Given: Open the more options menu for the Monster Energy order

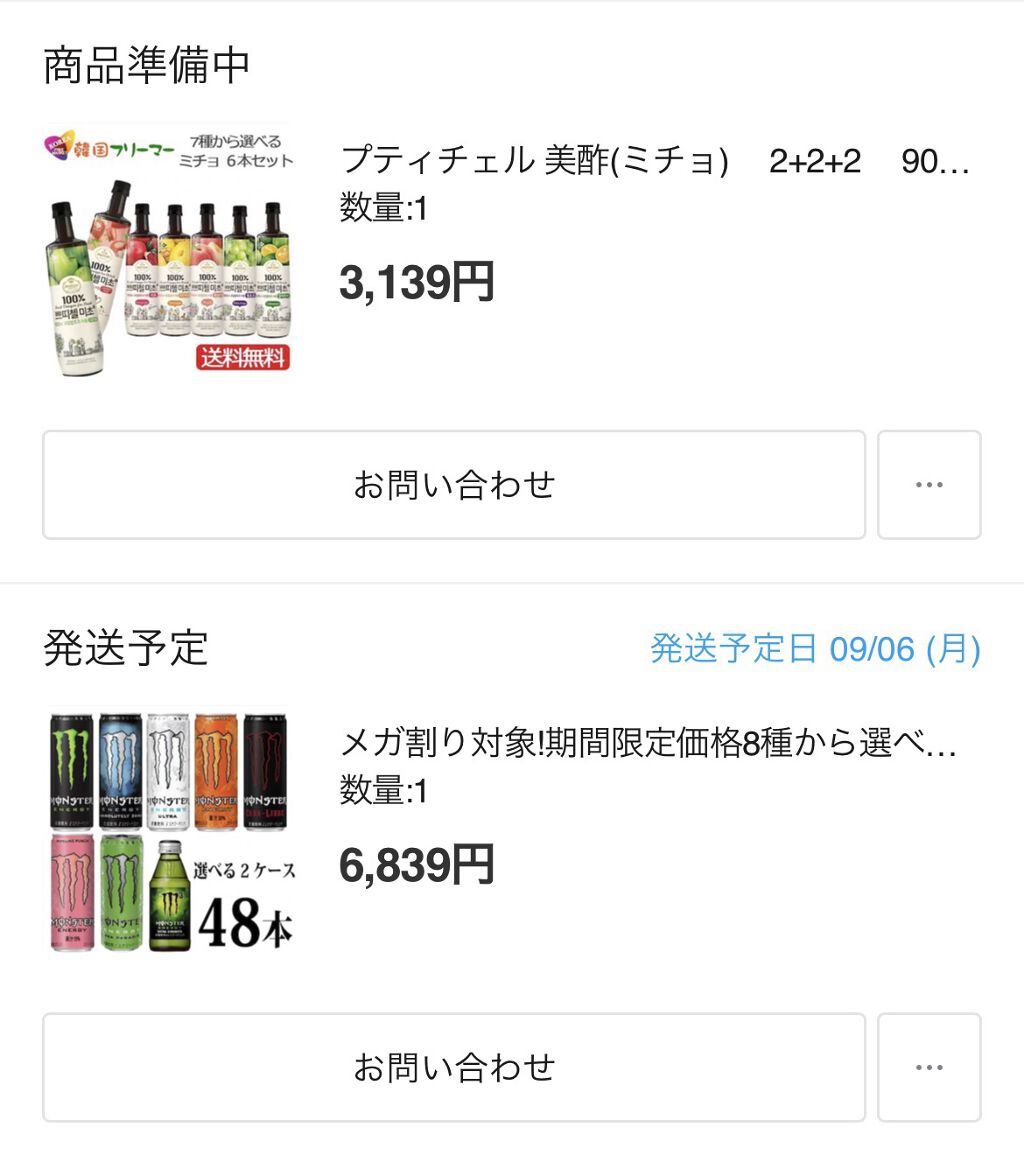Looking at the screenshot, I should 929,1067.
